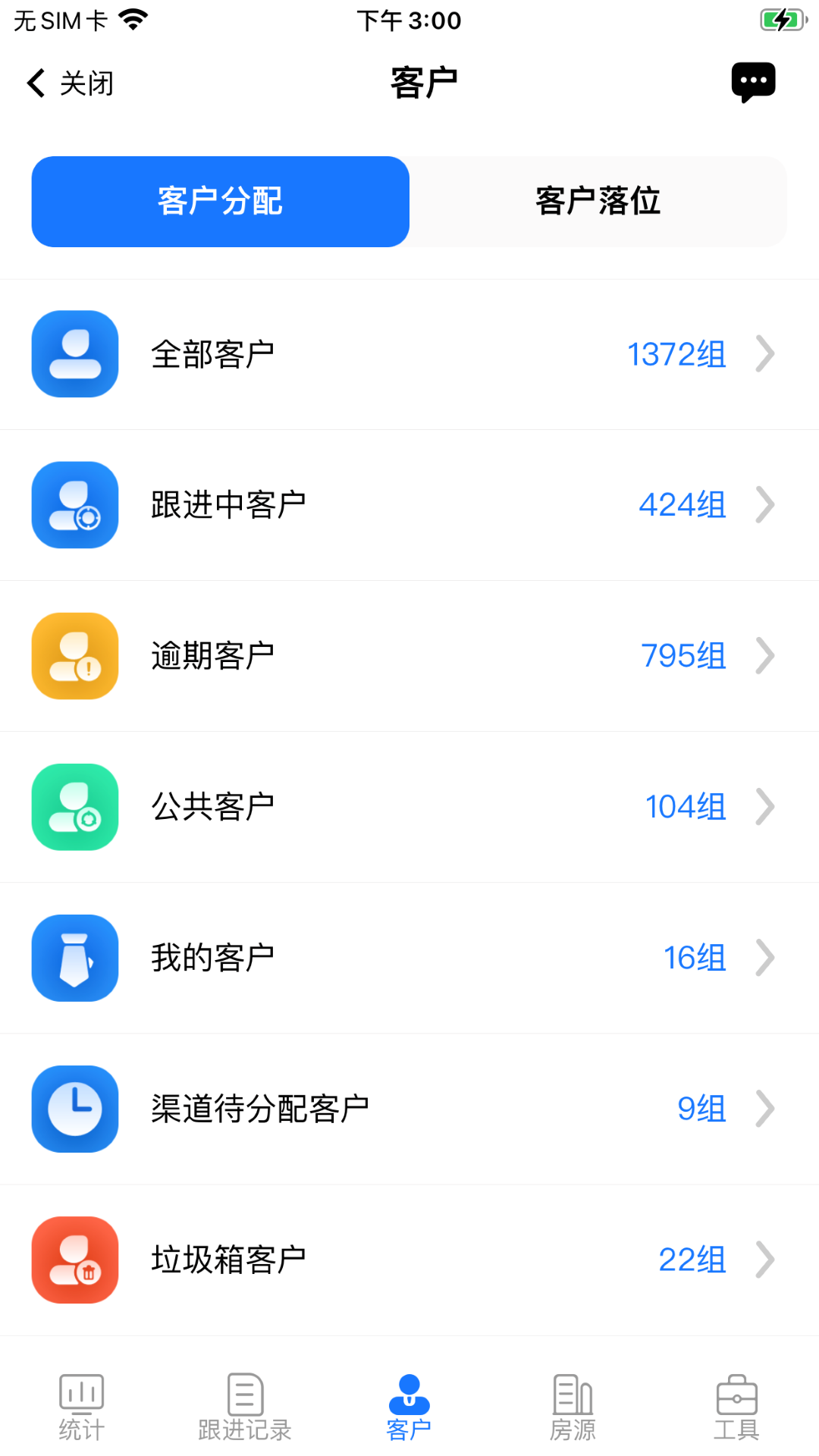Expand the 逾期客户 row chevron

point(766,656)
